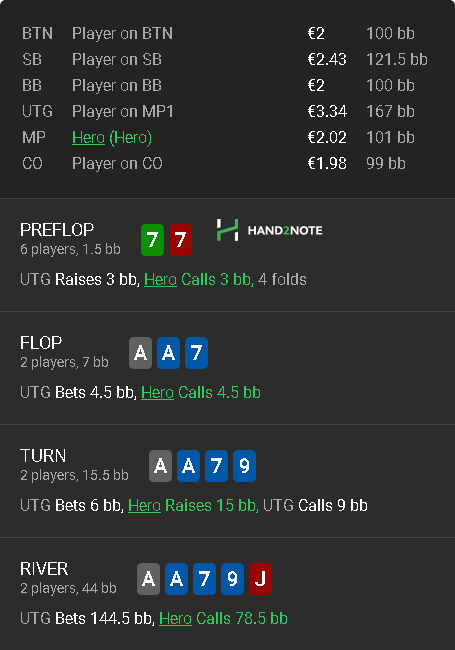Tap Hero link in the preflop action

pos(160,280)
